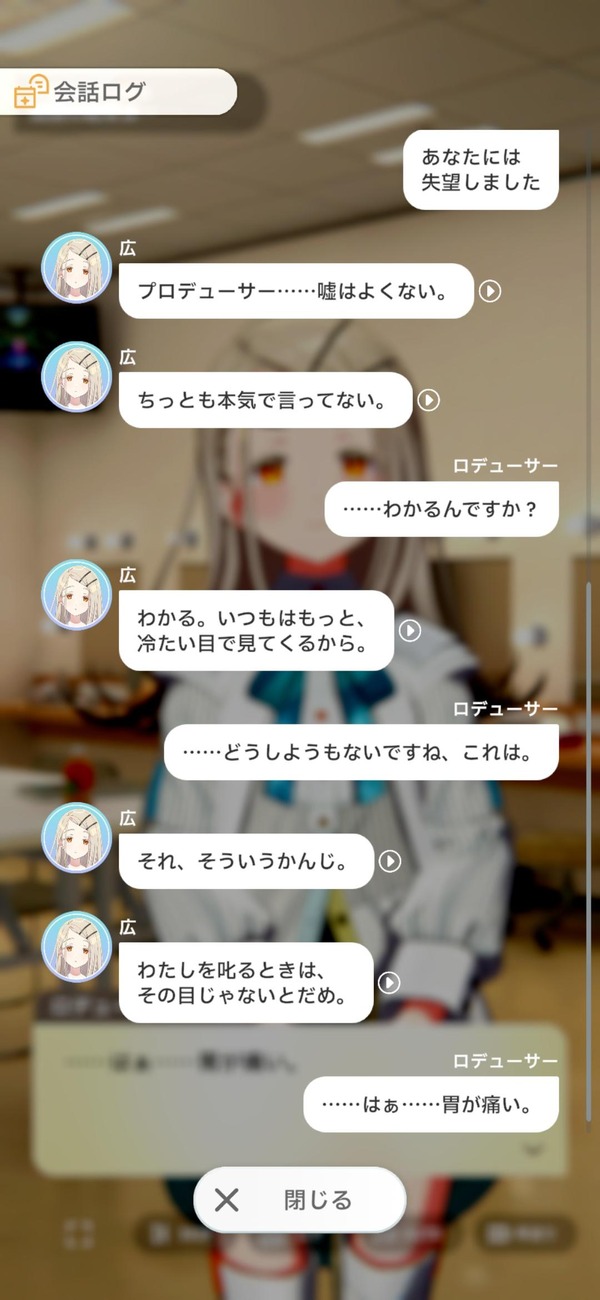This screenshot has width=600, height=1300.
Task: Replay voice for ちっとも本気で言ってない。
Action: (x=428, y=400)
